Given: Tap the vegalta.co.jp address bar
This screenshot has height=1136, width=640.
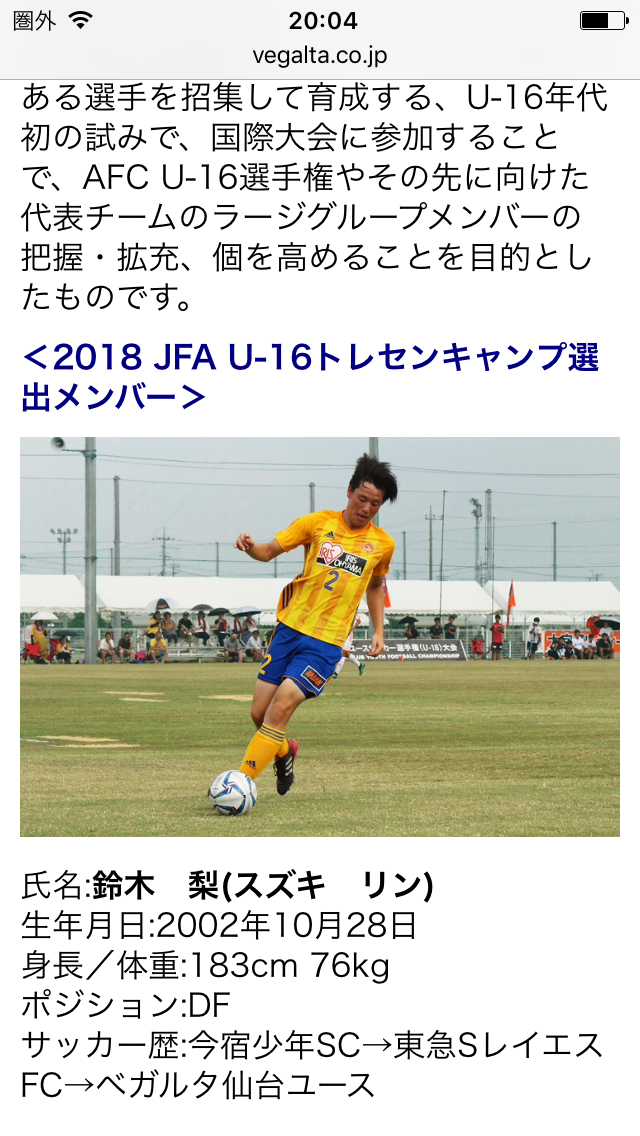Looking at the screenshot, I should coord(320,56).
